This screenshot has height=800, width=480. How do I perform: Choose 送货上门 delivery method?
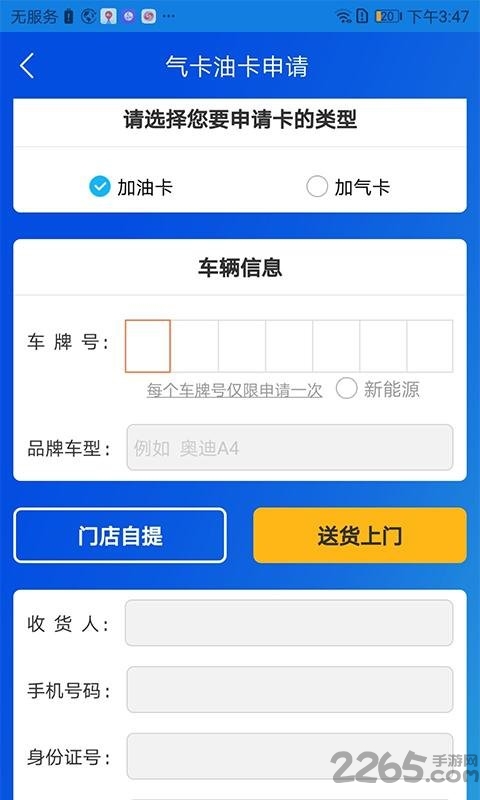360,535
